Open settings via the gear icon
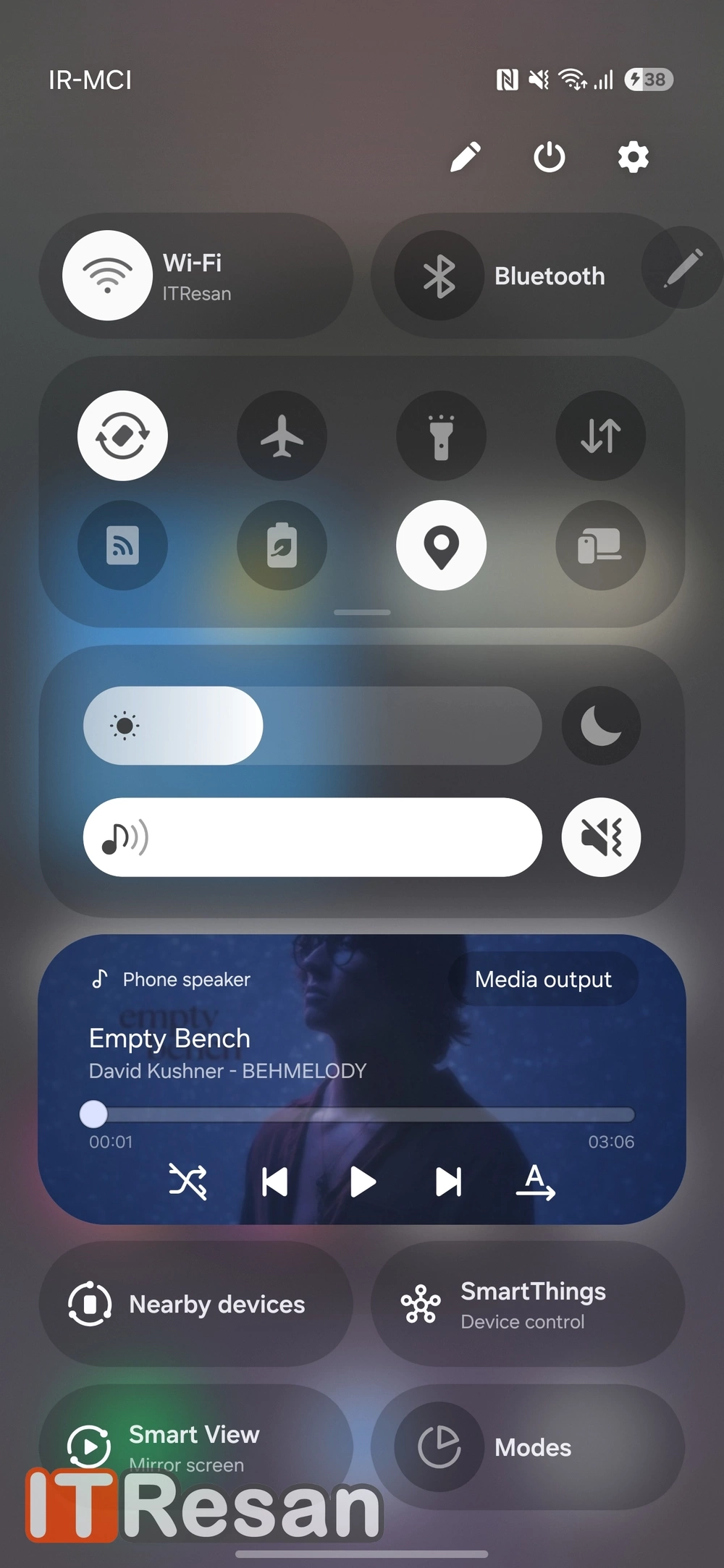Viewport: 724px width, 1568px height. point(633,157)
